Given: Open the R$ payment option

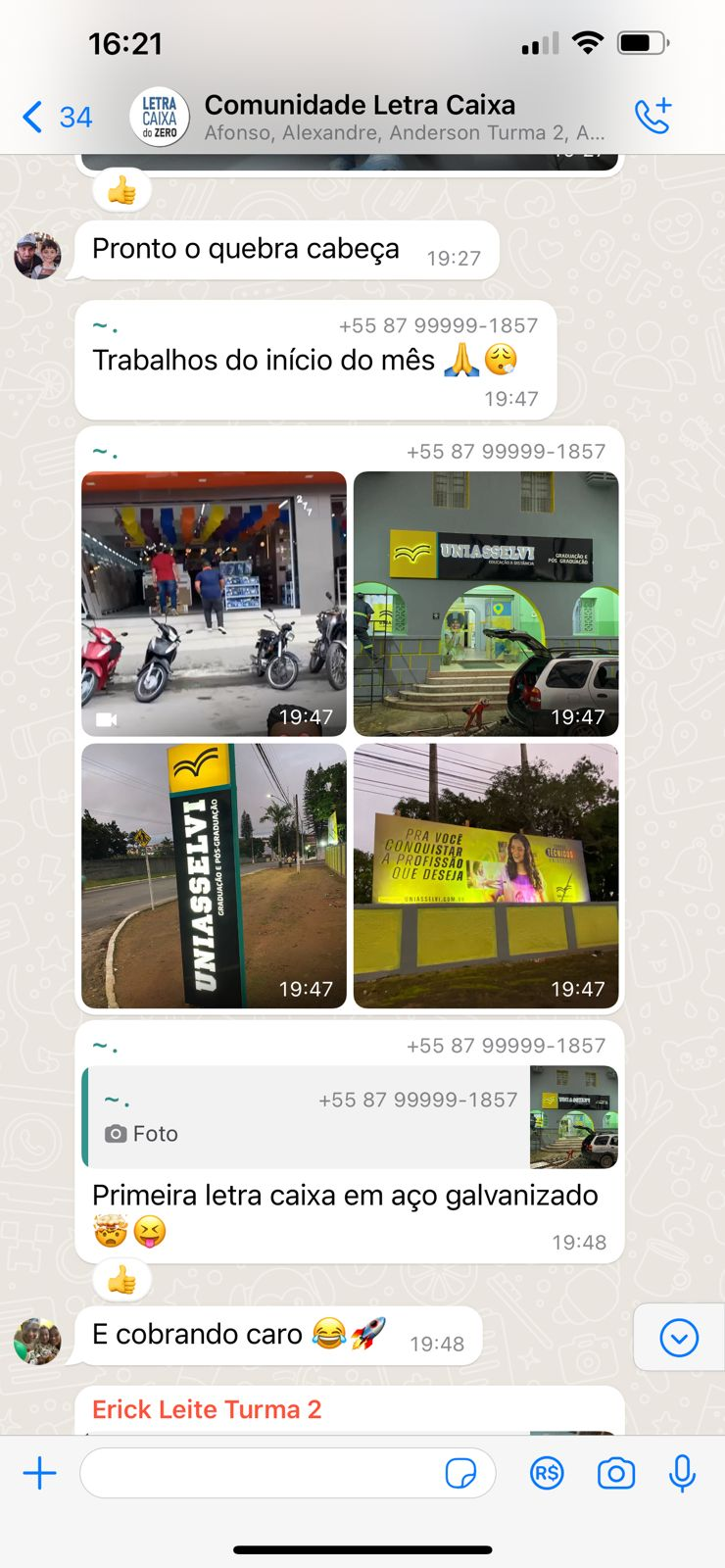Looking at the screenshot, I should pyautogui.click(x=547, y=1473).
